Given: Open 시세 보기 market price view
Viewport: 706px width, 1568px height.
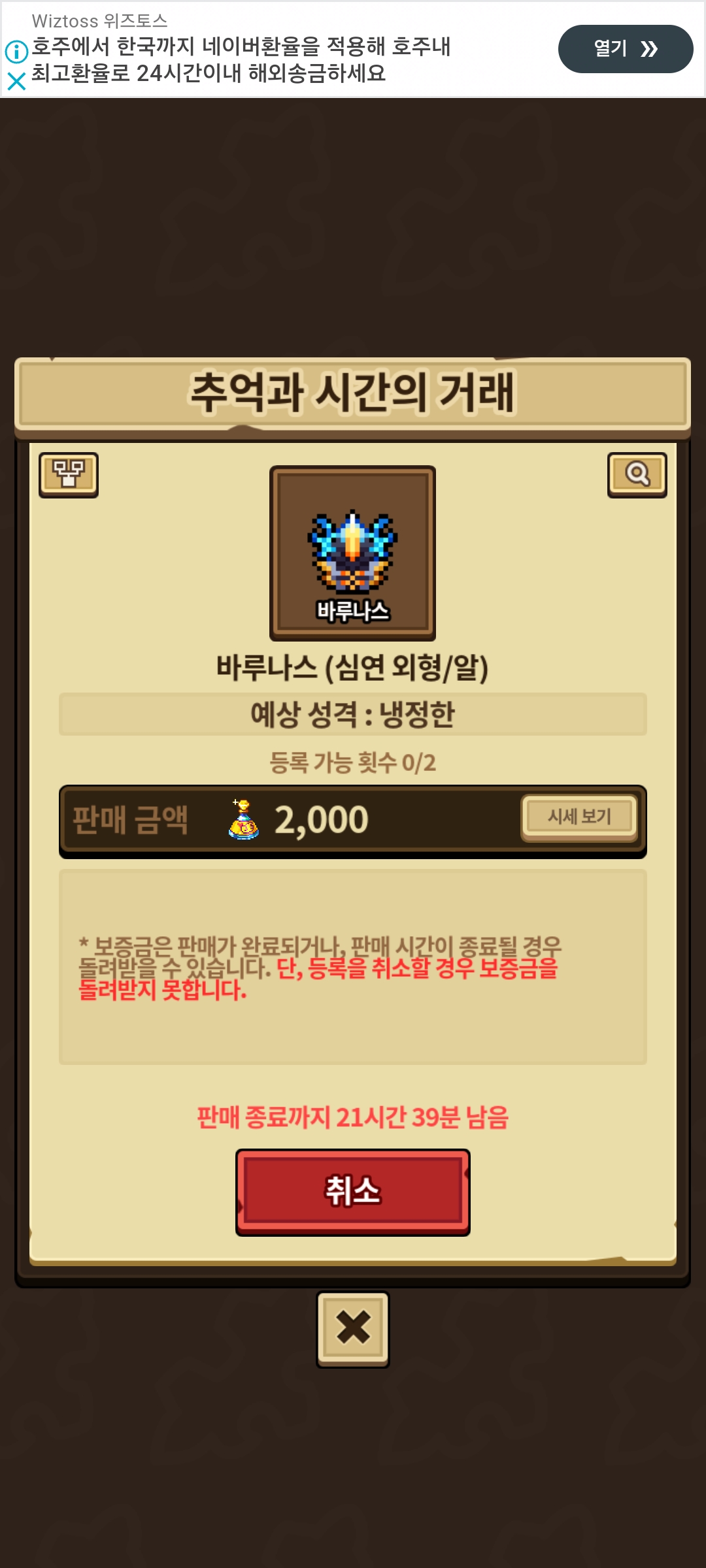Looking at the screenshot, I should [579, 817].
